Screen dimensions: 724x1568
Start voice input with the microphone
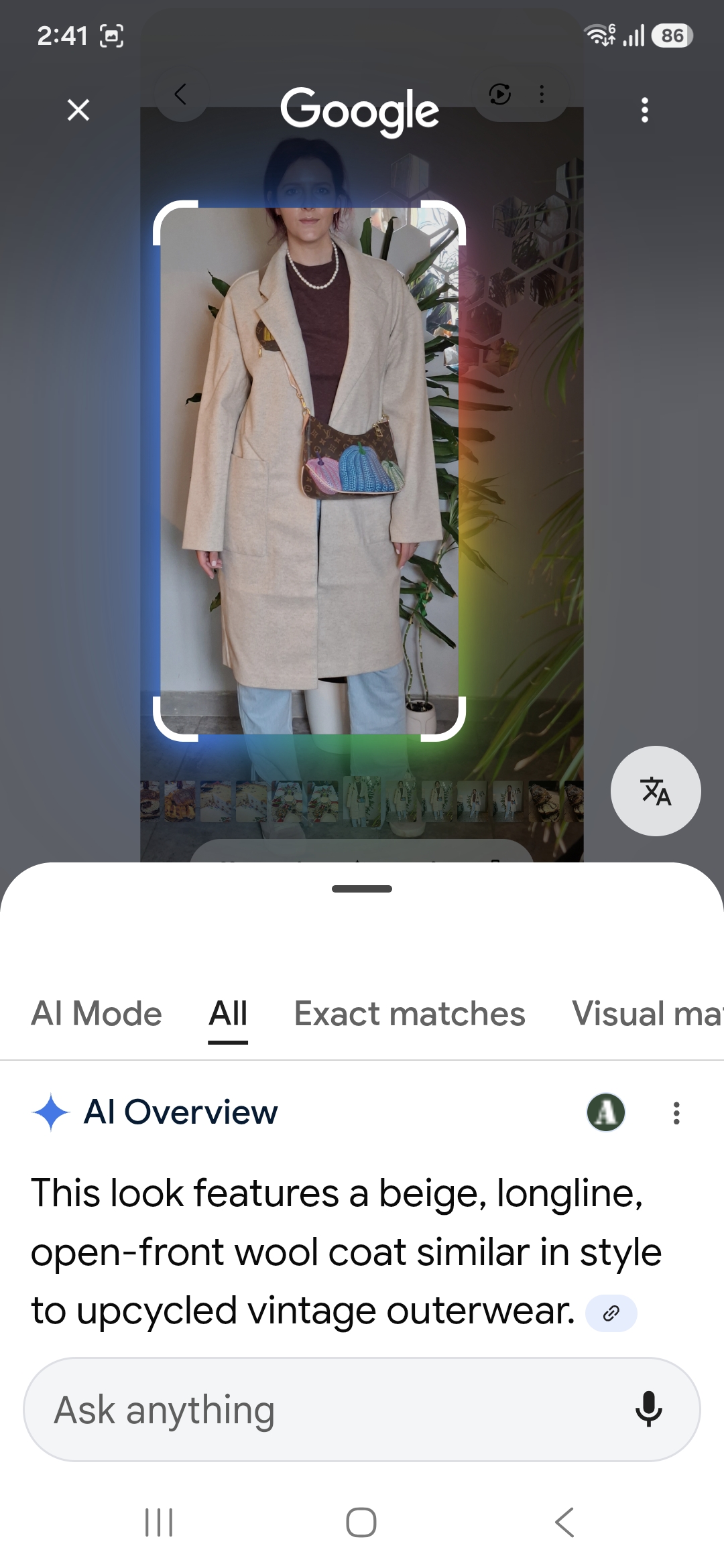coord(648,1409)
